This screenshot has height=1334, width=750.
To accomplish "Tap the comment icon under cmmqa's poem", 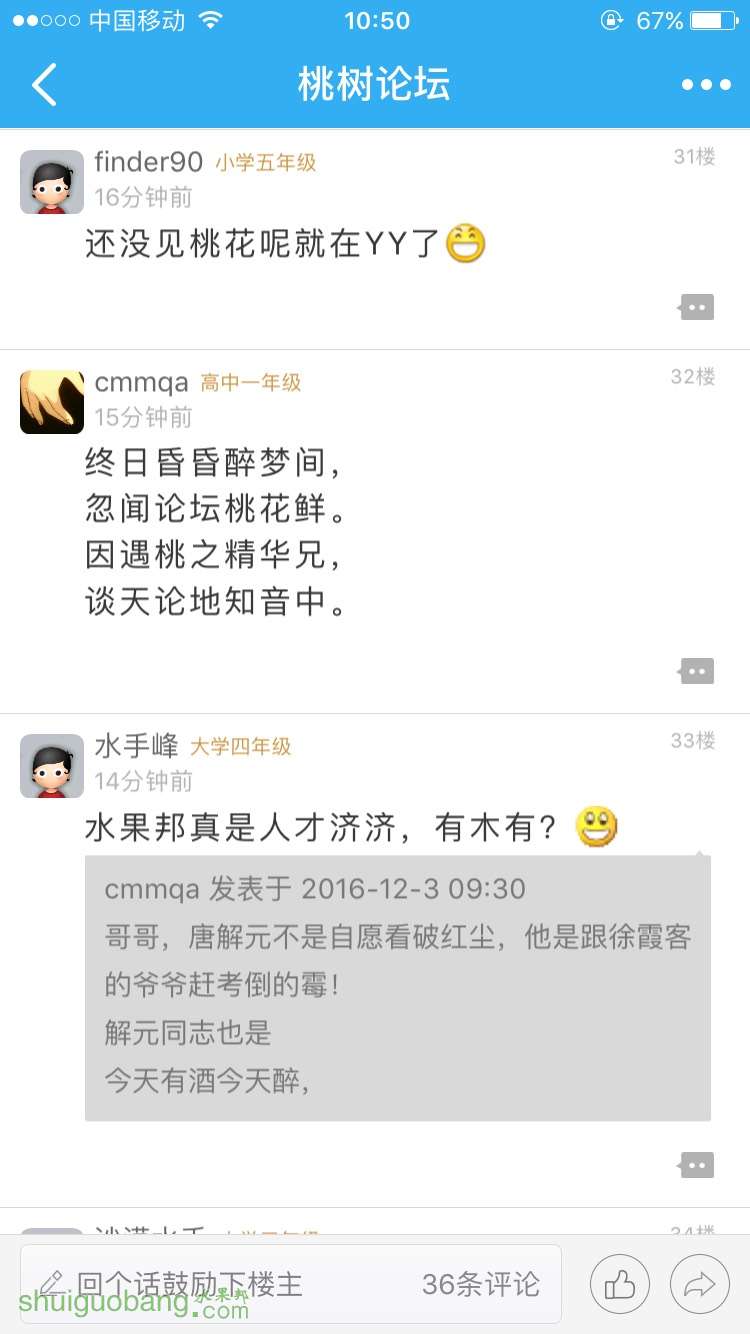I will [697, 671].
